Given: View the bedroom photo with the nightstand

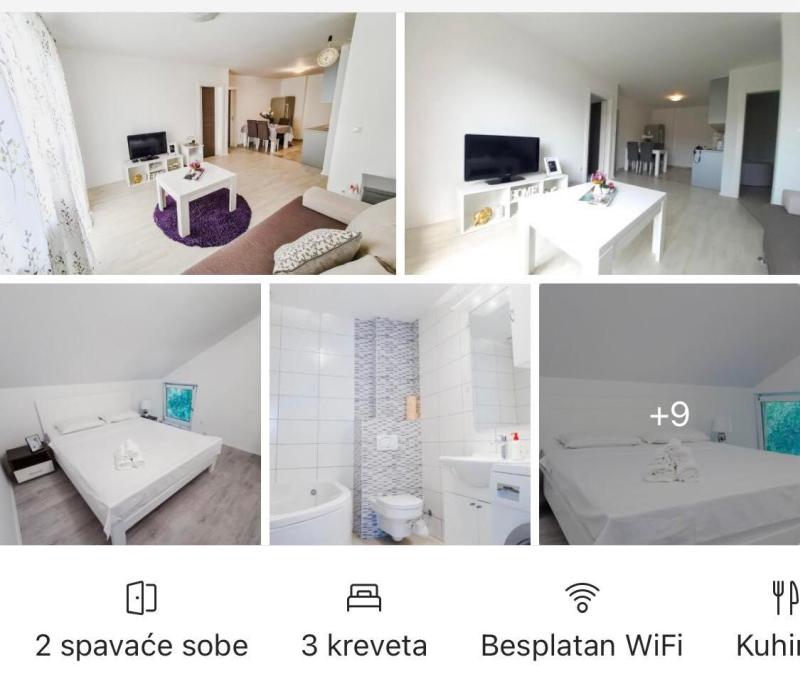Looking at the screenshot, I should tap(130, 414).
